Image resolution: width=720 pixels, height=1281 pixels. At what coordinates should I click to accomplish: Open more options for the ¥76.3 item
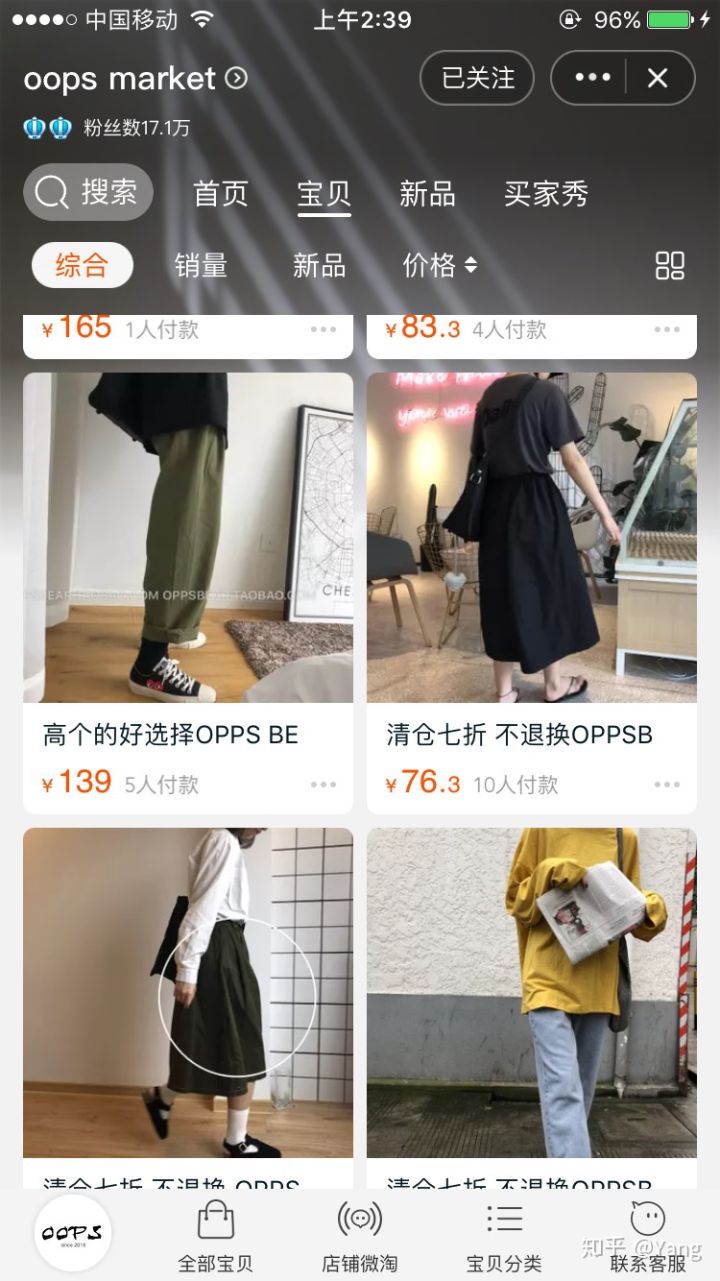667,785
